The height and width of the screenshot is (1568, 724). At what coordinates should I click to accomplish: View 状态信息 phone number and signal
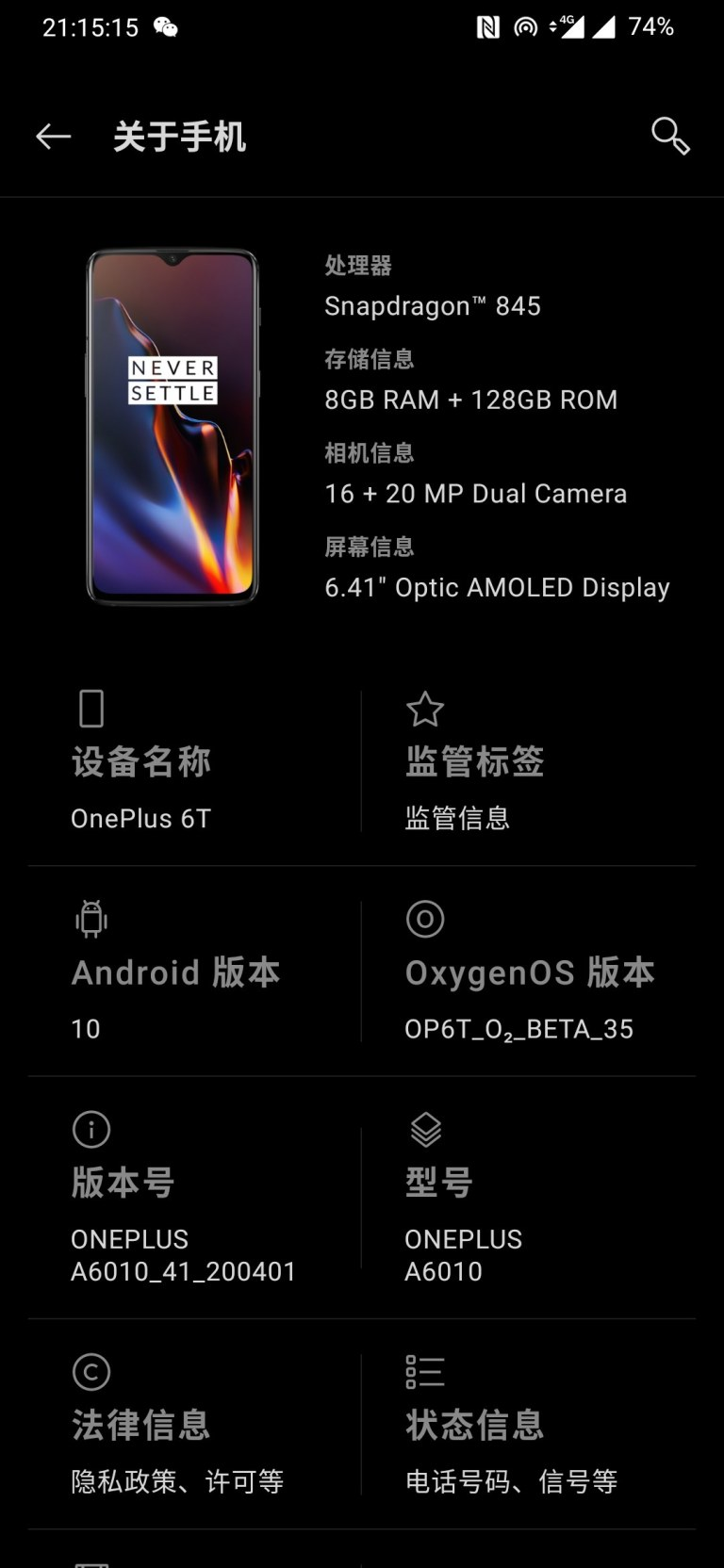pos(528,1425)
